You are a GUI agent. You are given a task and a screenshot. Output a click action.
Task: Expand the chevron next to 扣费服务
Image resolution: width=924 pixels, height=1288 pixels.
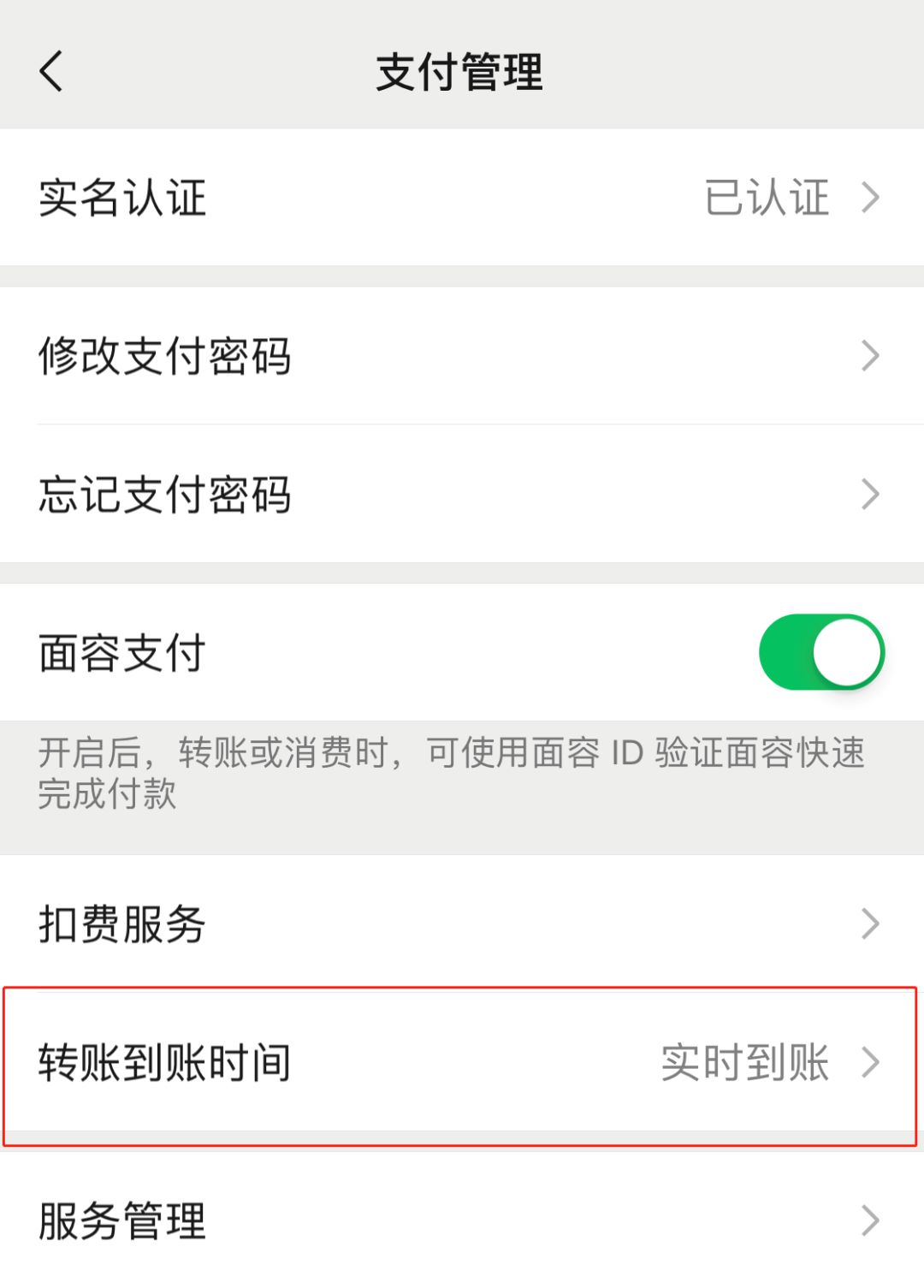coord(873,923)
